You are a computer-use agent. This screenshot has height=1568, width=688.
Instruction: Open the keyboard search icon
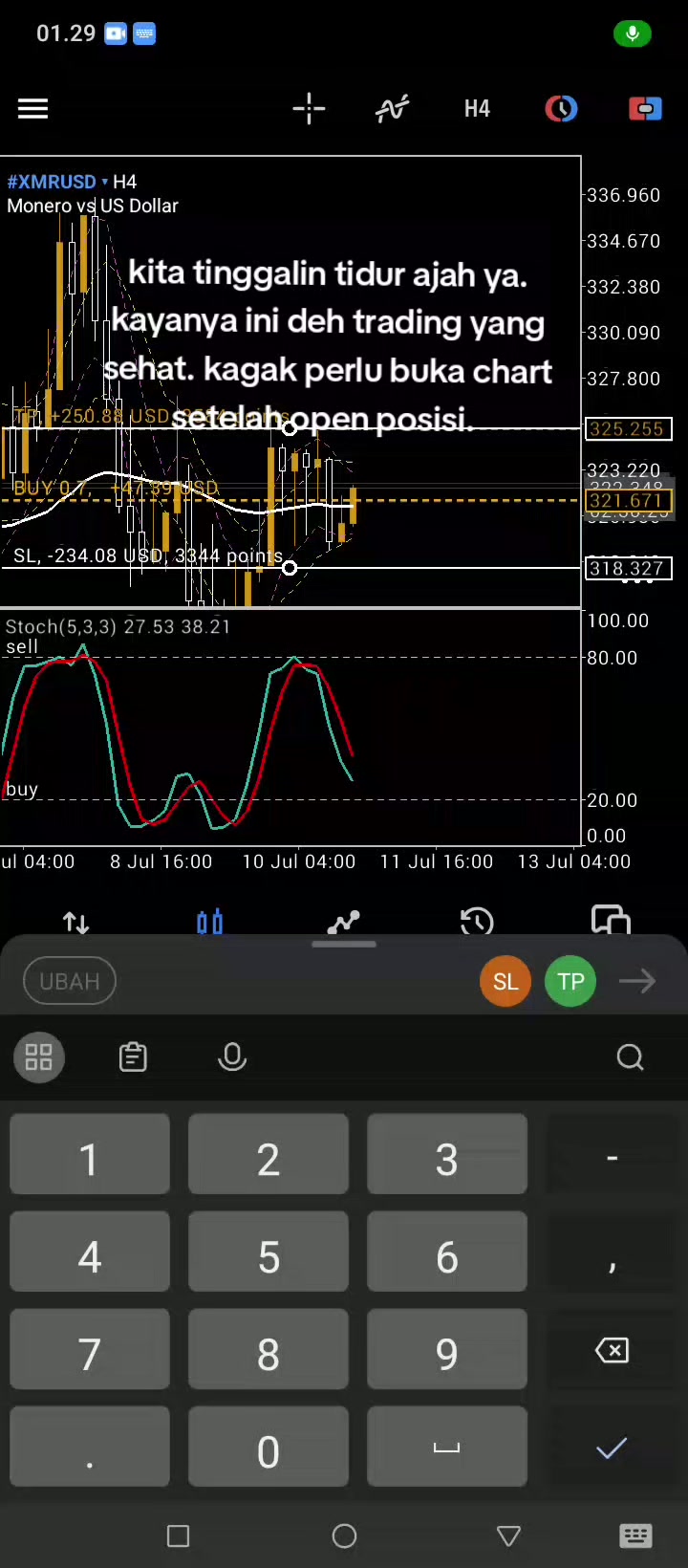click(630, 1057)
